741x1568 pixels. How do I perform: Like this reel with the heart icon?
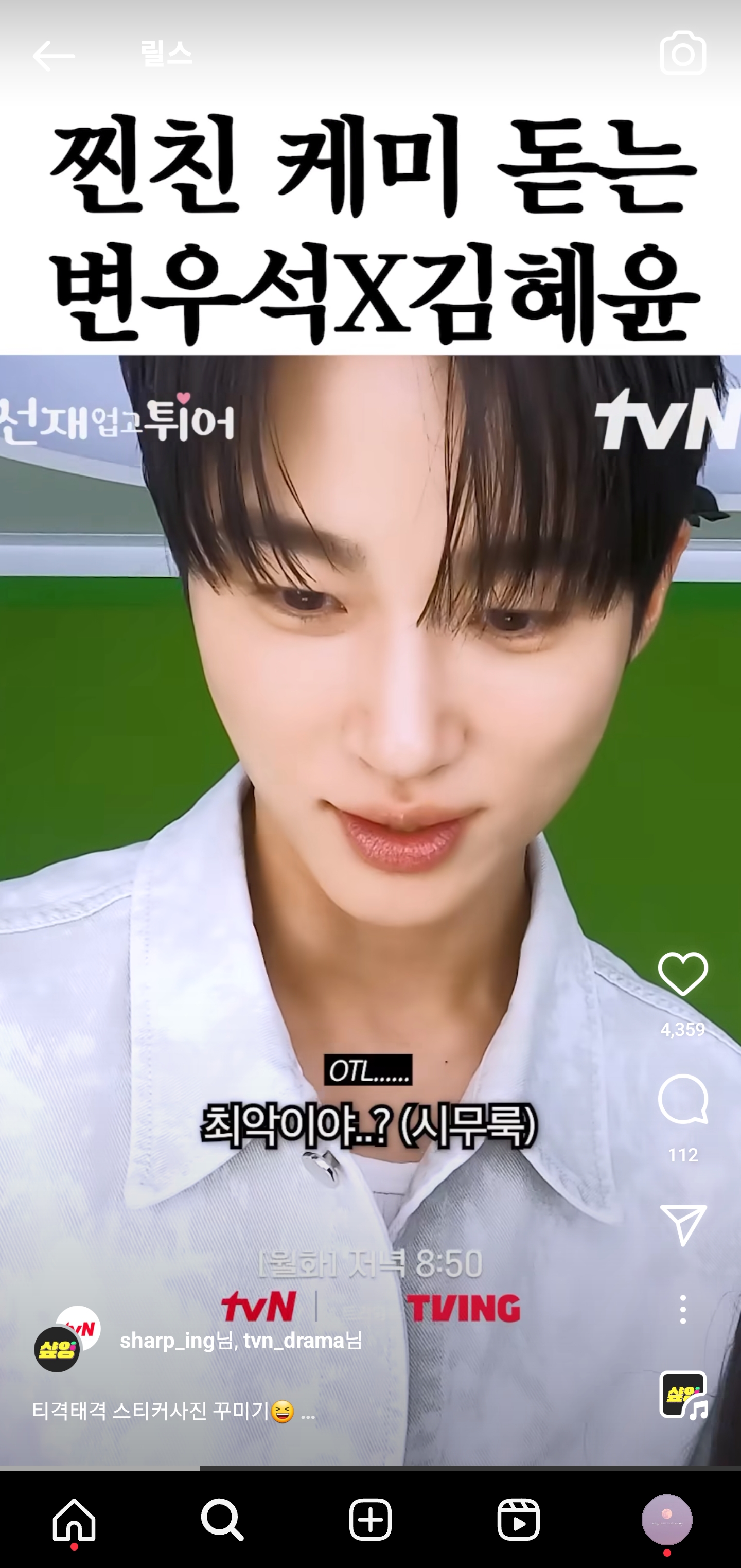(682, 974)
